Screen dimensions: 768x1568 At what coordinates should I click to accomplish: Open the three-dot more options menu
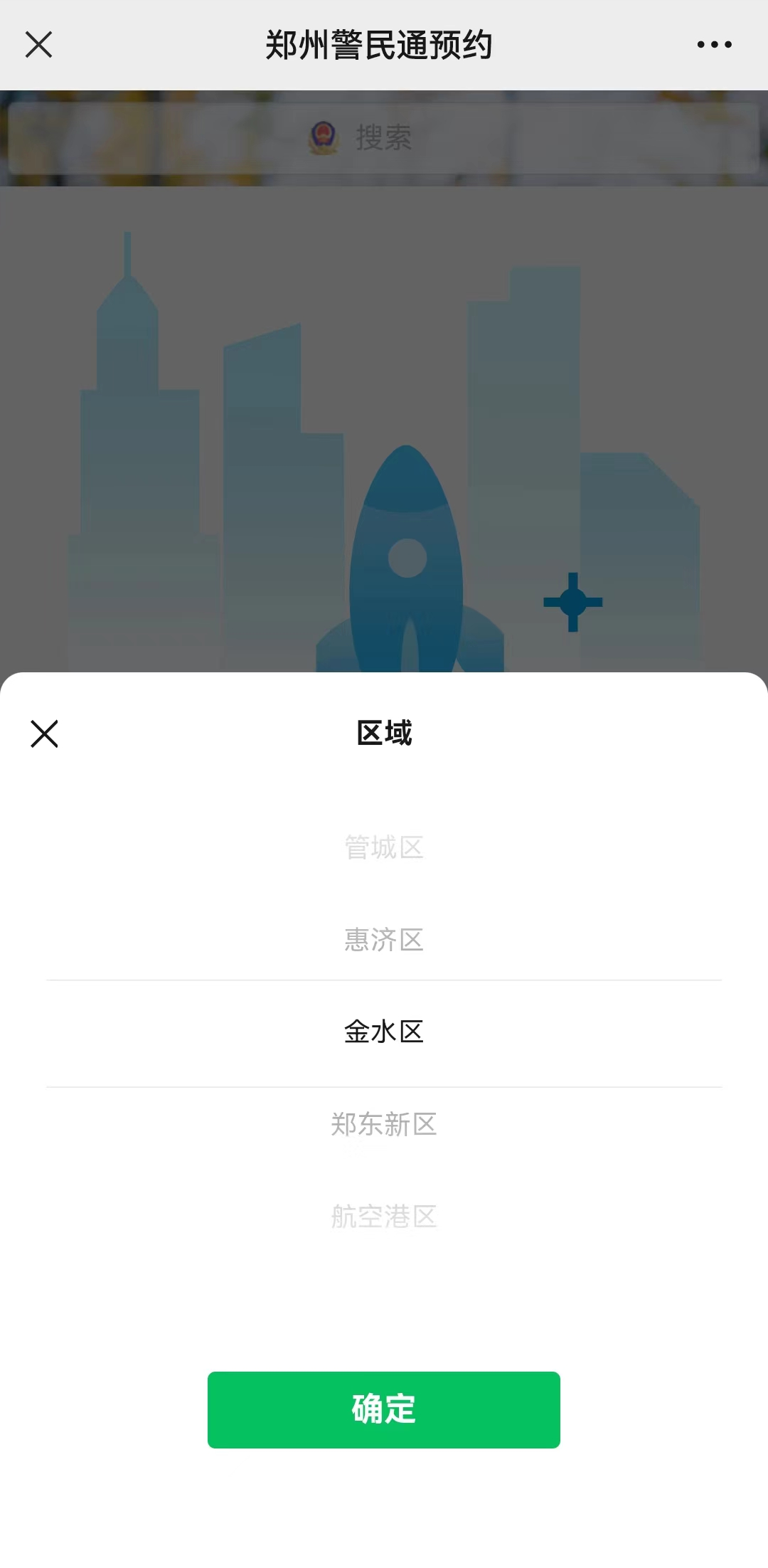[x=714, y=45]
